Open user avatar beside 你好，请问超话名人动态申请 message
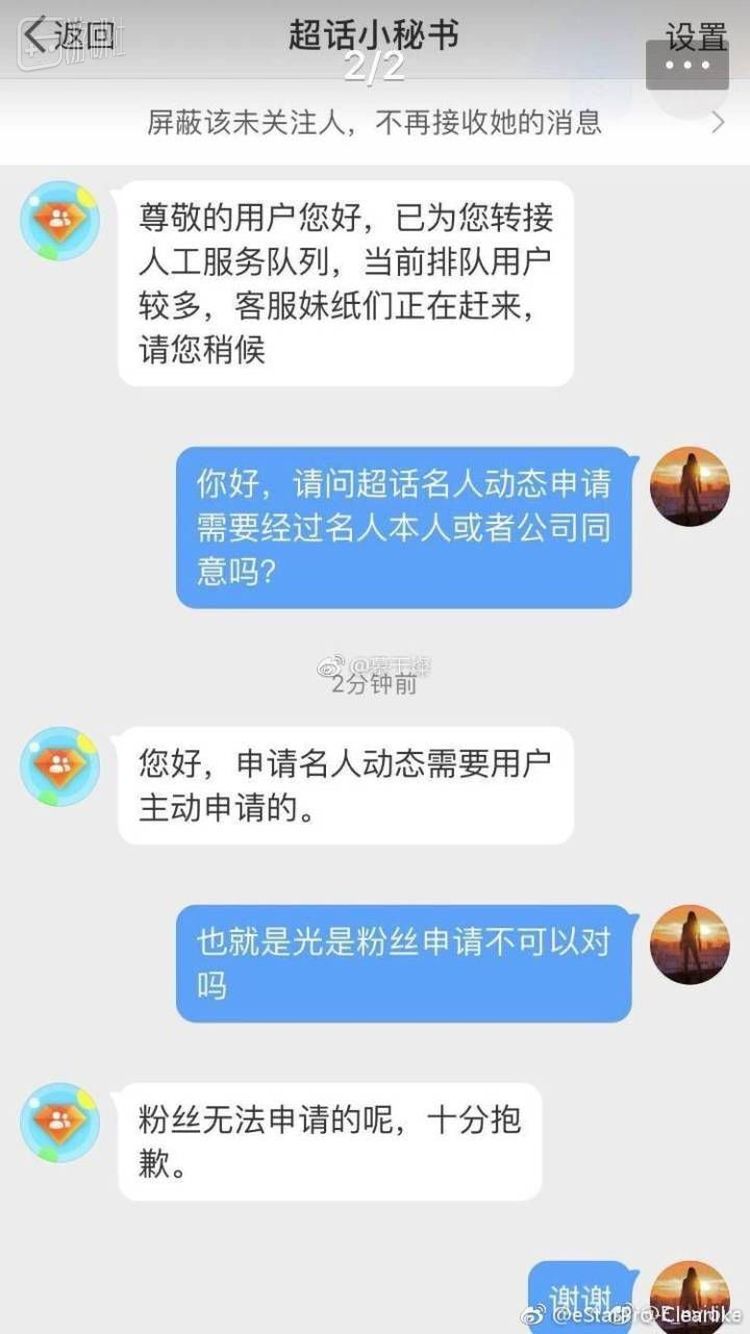This screenshot has width=750, height=1334. tap(690, 487)
